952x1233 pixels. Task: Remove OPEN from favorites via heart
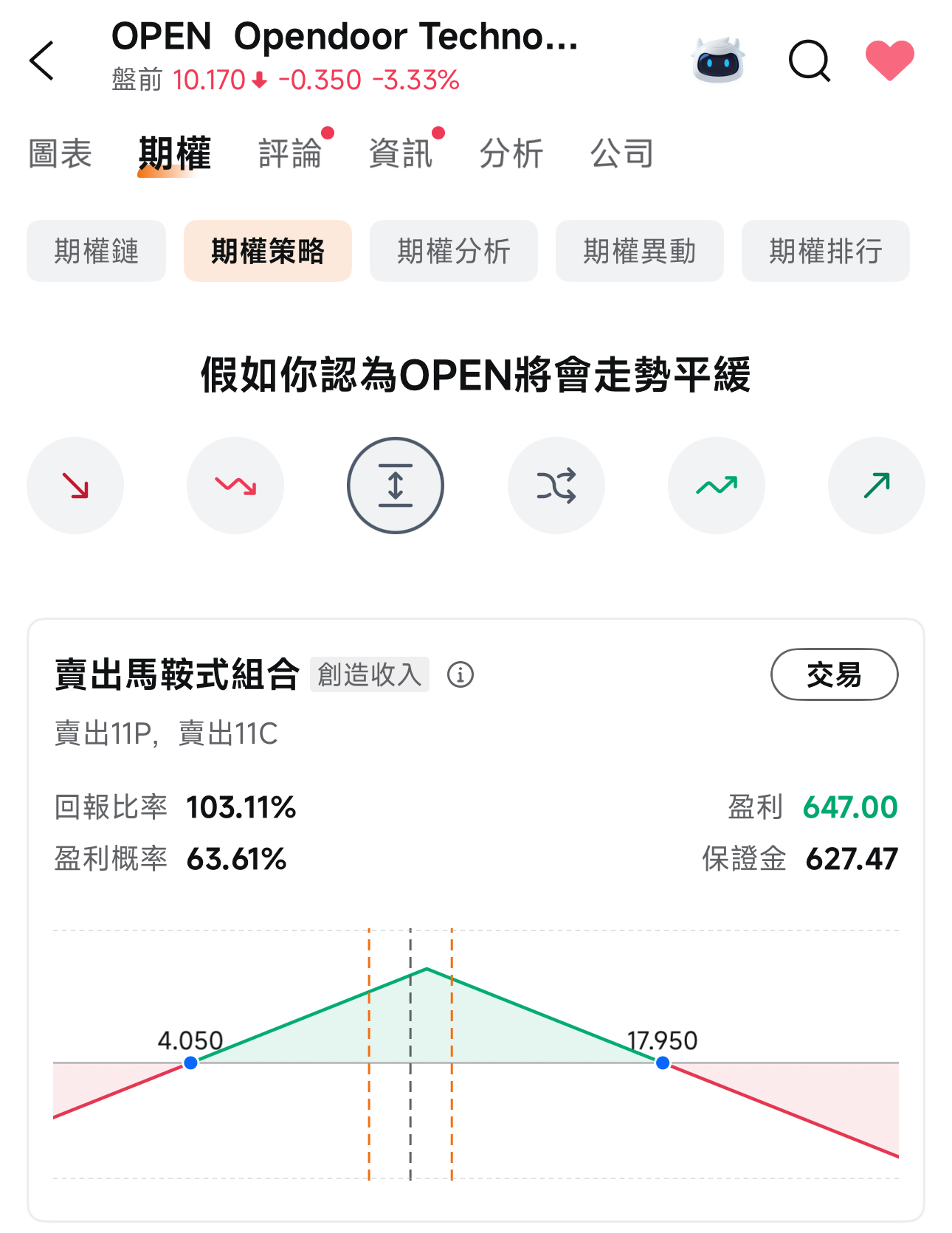pos(889,61)
